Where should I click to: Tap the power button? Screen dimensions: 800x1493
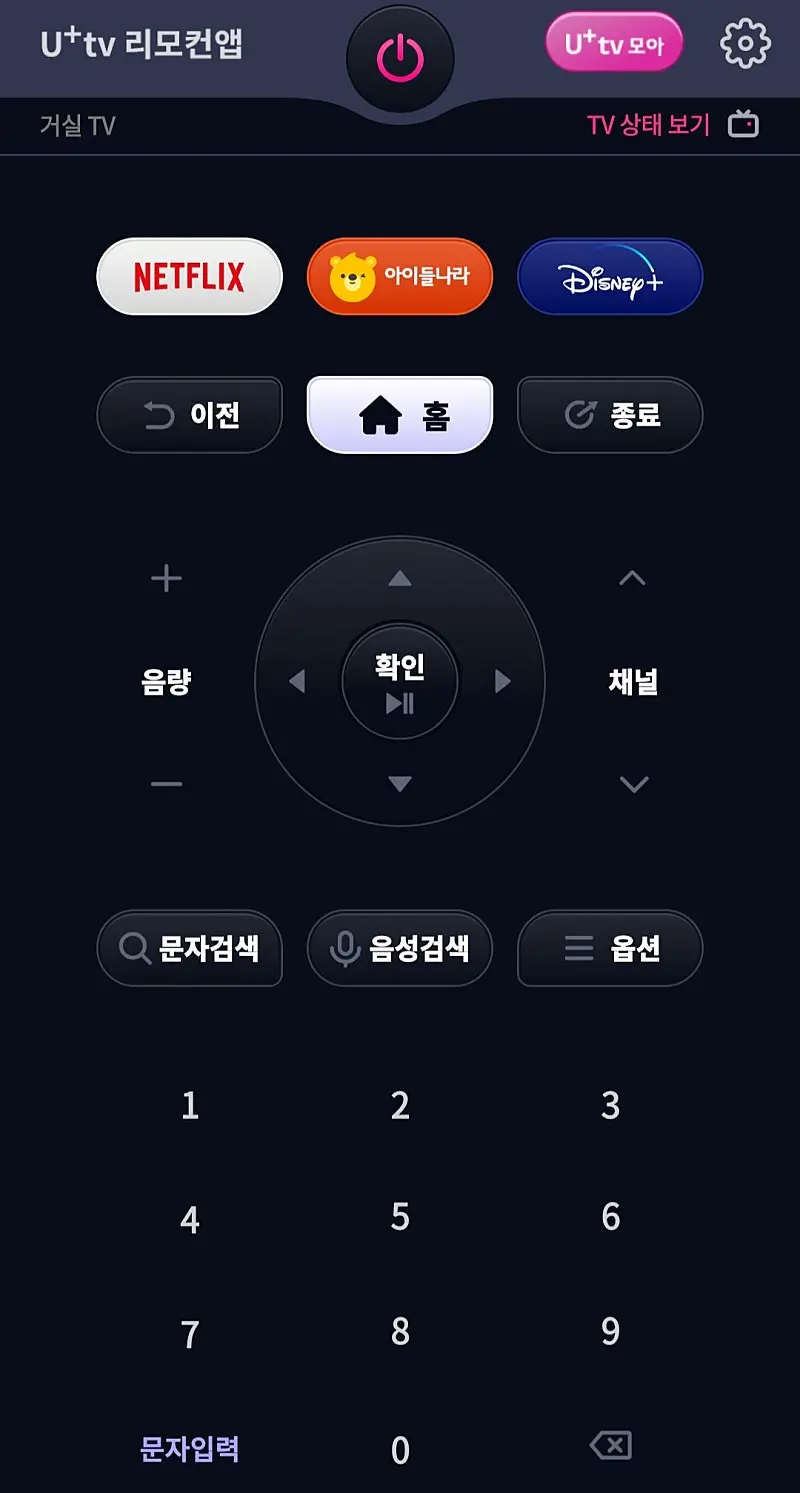click(x=400, y=58)
